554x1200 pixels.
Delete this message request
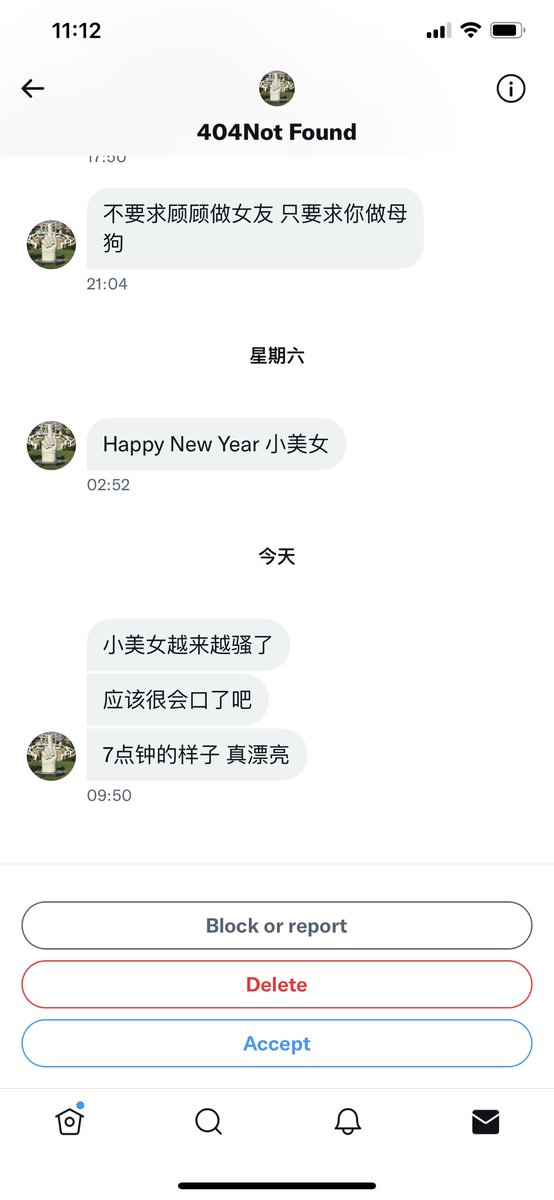(x=277, y=985)
